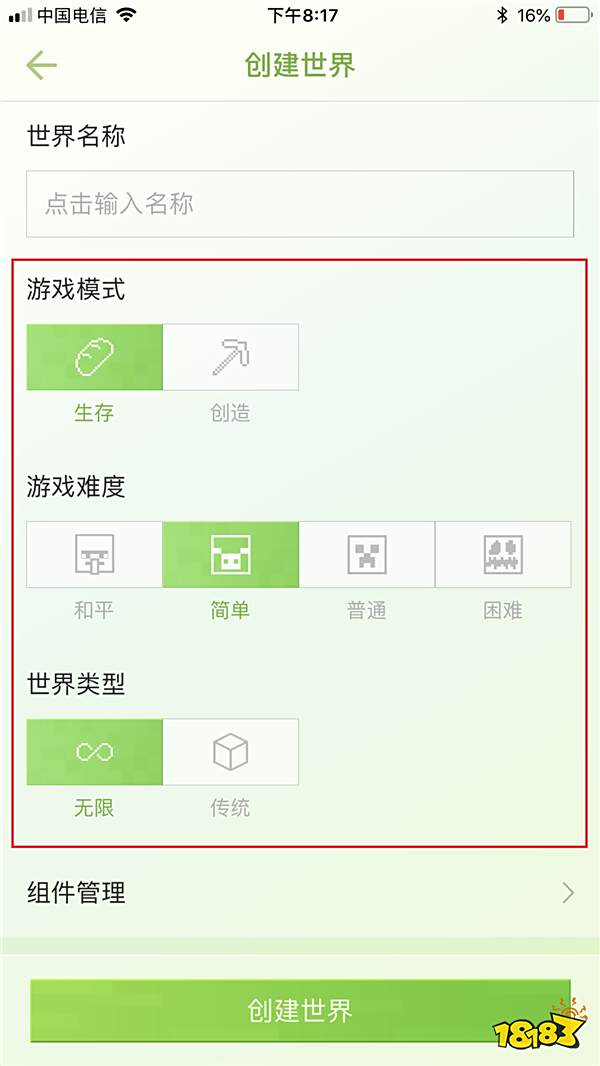
Task: Select 无限 infinite world type
Action: [x=94, y=752]
